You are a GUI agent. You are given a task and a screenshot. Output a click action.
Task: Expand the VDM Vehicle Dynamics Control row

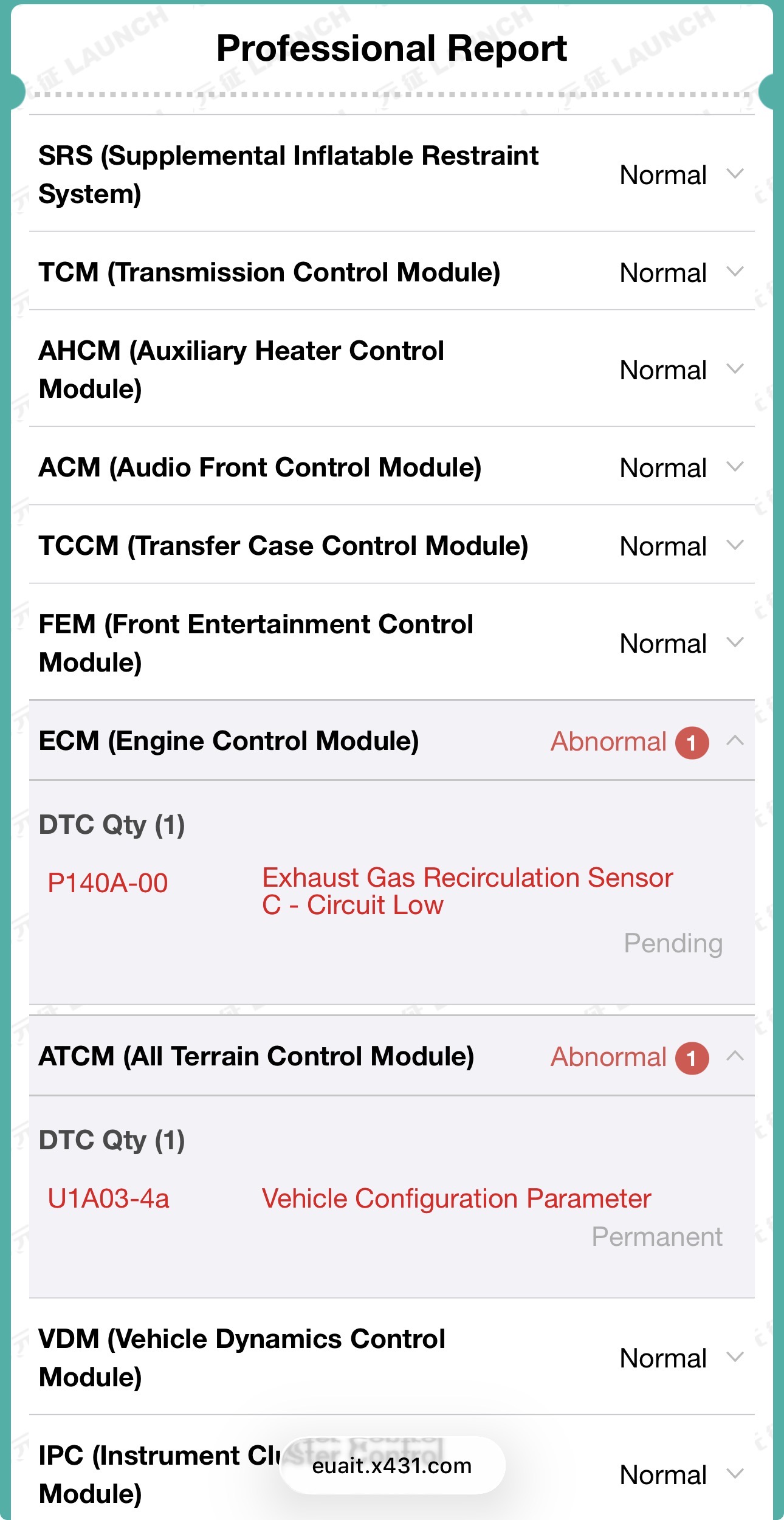[735, 1357]
